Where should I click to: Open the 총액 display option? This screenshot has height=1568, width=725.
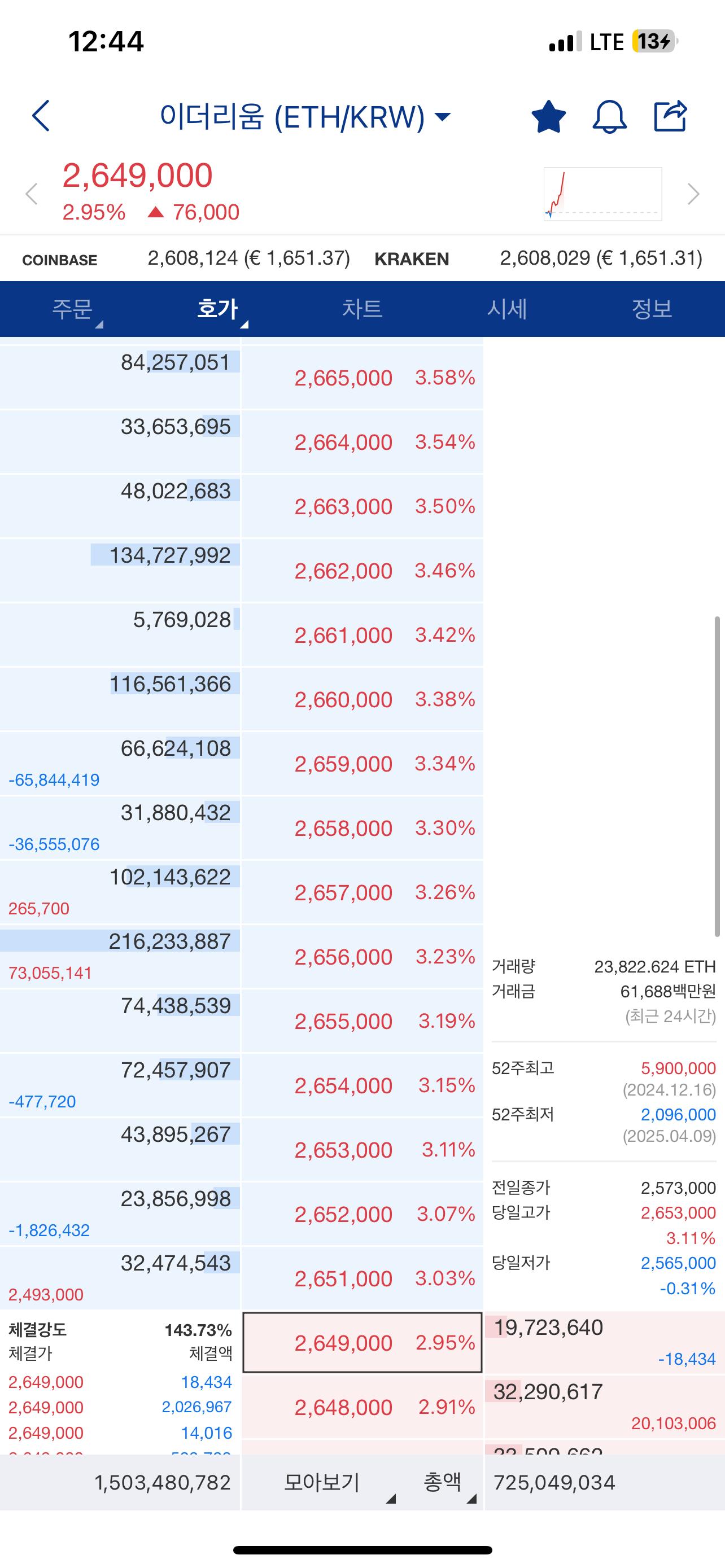click(x=443, y=1482)
